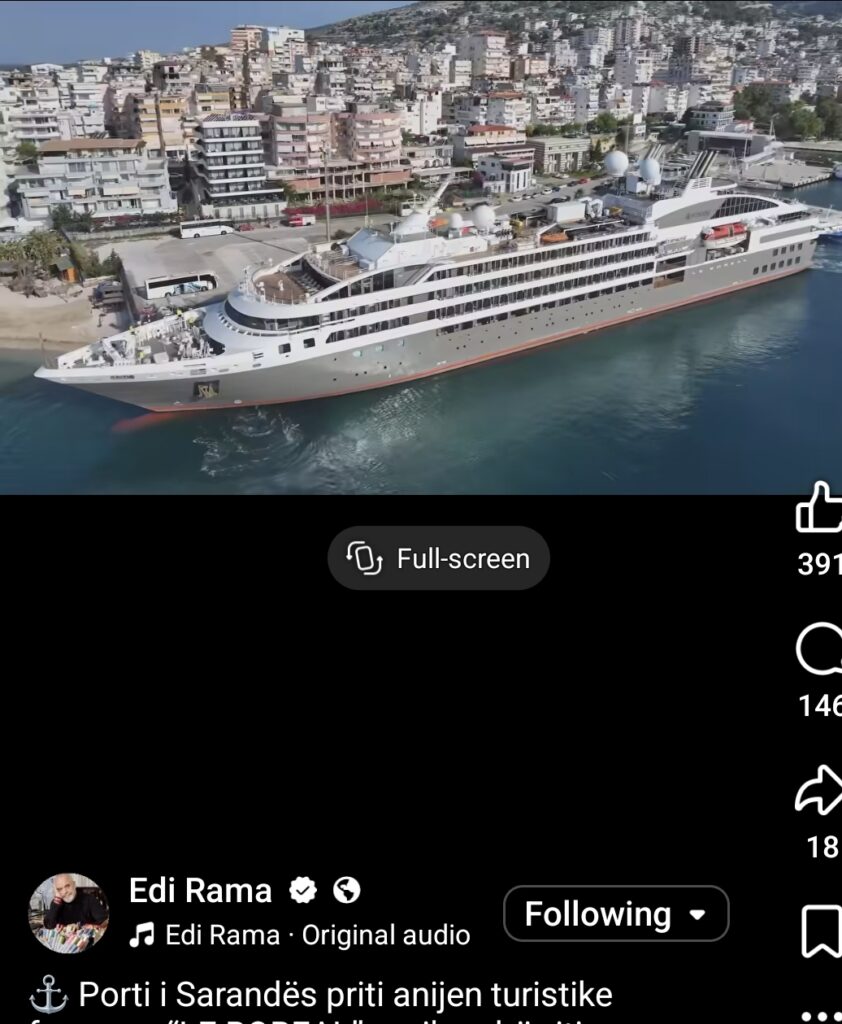Save video with the bookmark icon
This screenshot has height=1024, width=842.
821,931
